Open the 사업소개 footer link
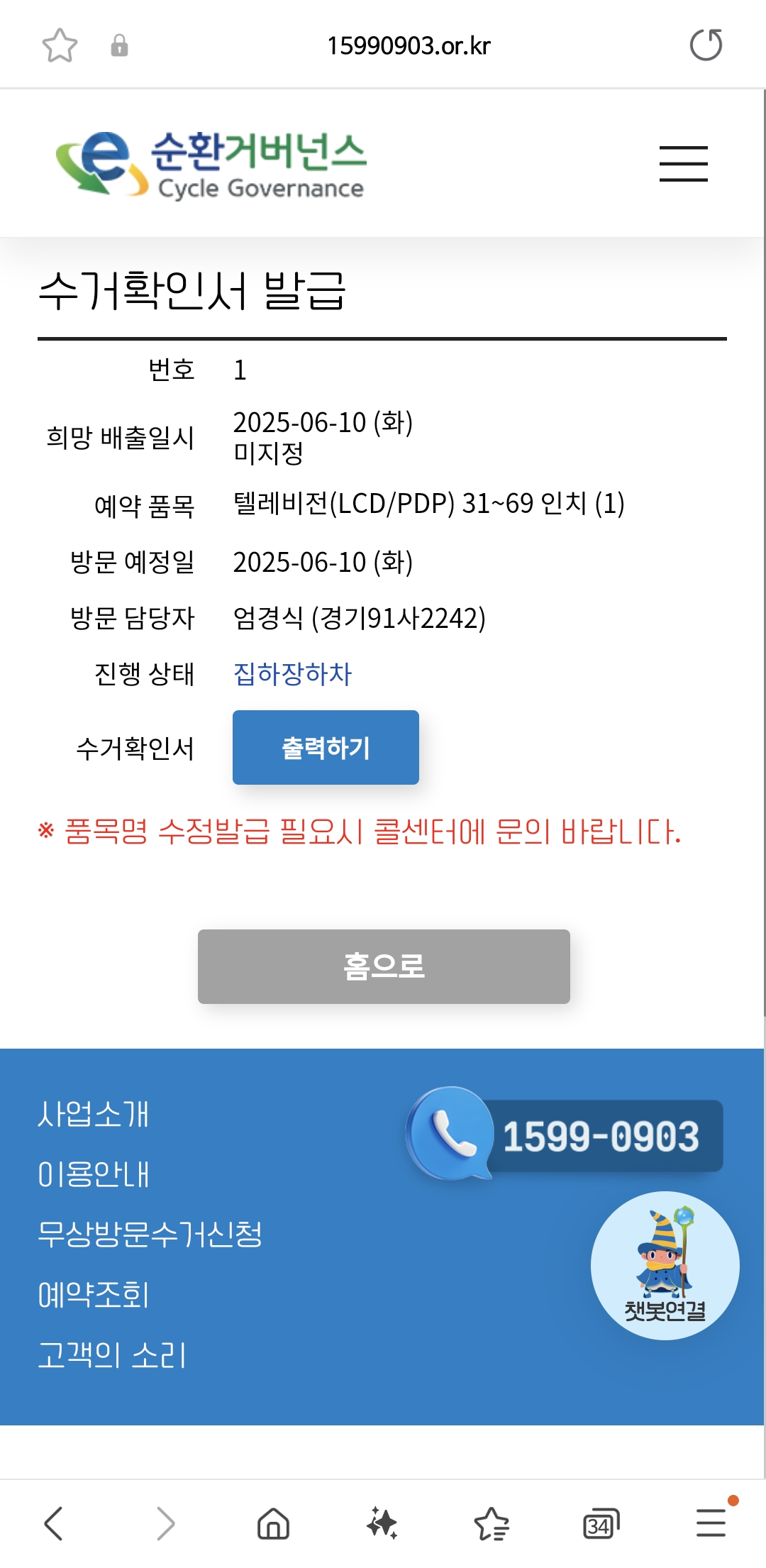 pos(94,1114)
